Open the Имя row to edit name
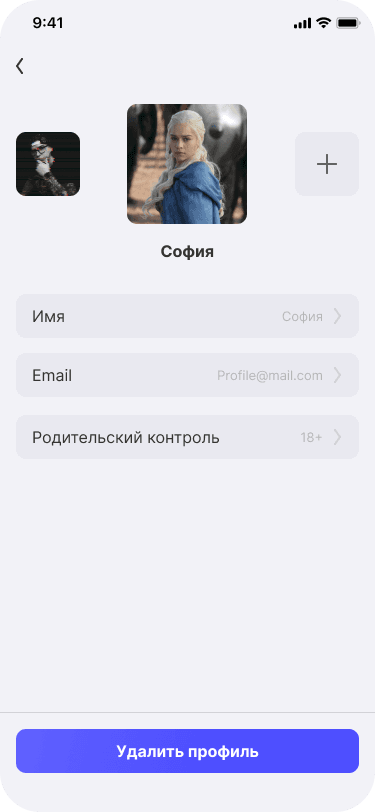The image size is (375, 812). [188, 316]
